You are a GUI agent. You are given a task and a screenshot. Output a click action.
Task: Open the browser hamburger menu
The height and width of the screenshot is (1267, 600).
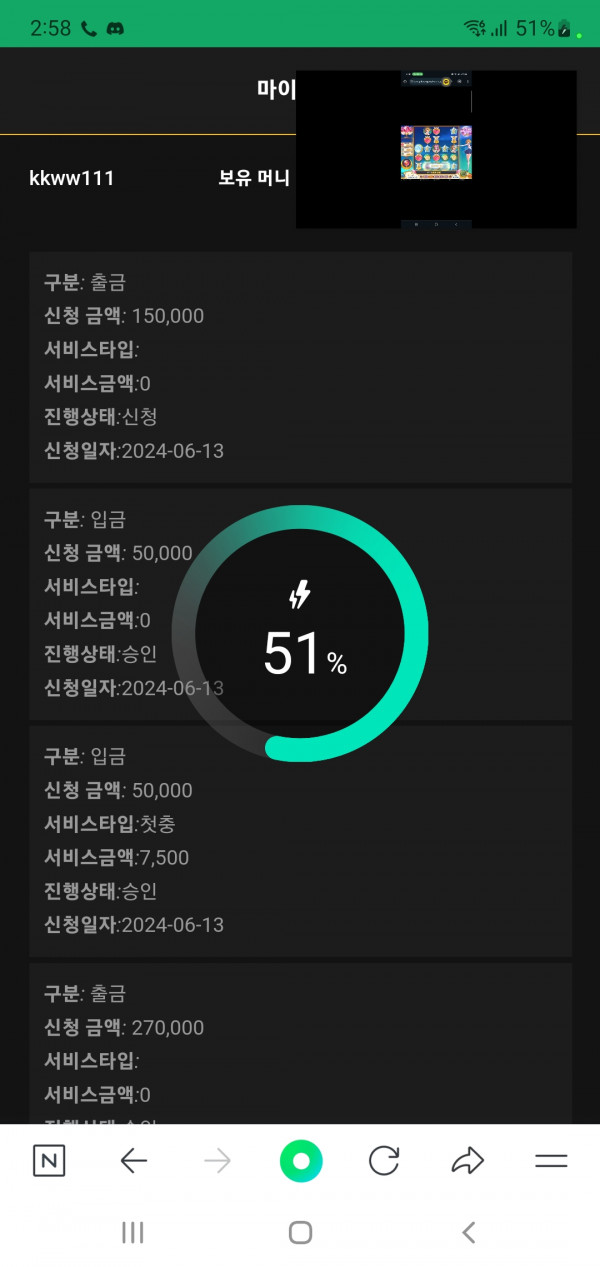coord(551,1160)
